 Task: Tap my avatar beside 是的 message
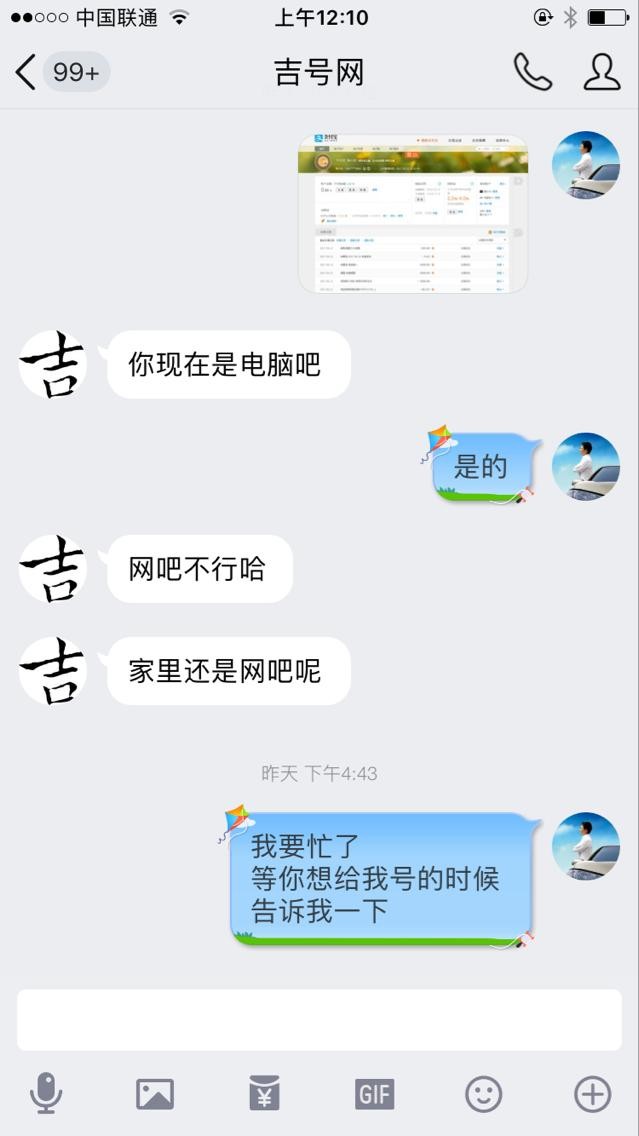(586, 466)
